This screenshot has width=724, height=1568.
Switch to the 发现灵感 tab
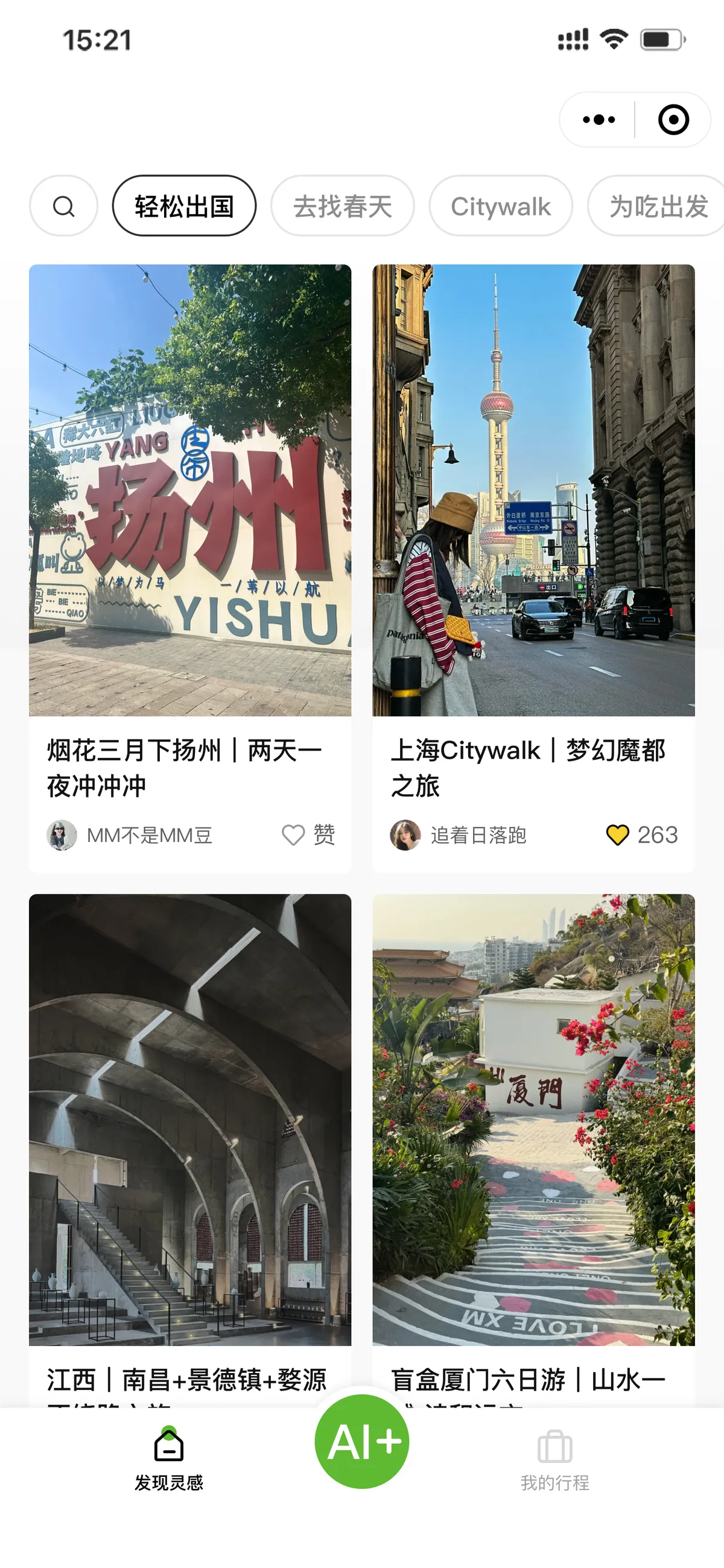click(169, 1458)
